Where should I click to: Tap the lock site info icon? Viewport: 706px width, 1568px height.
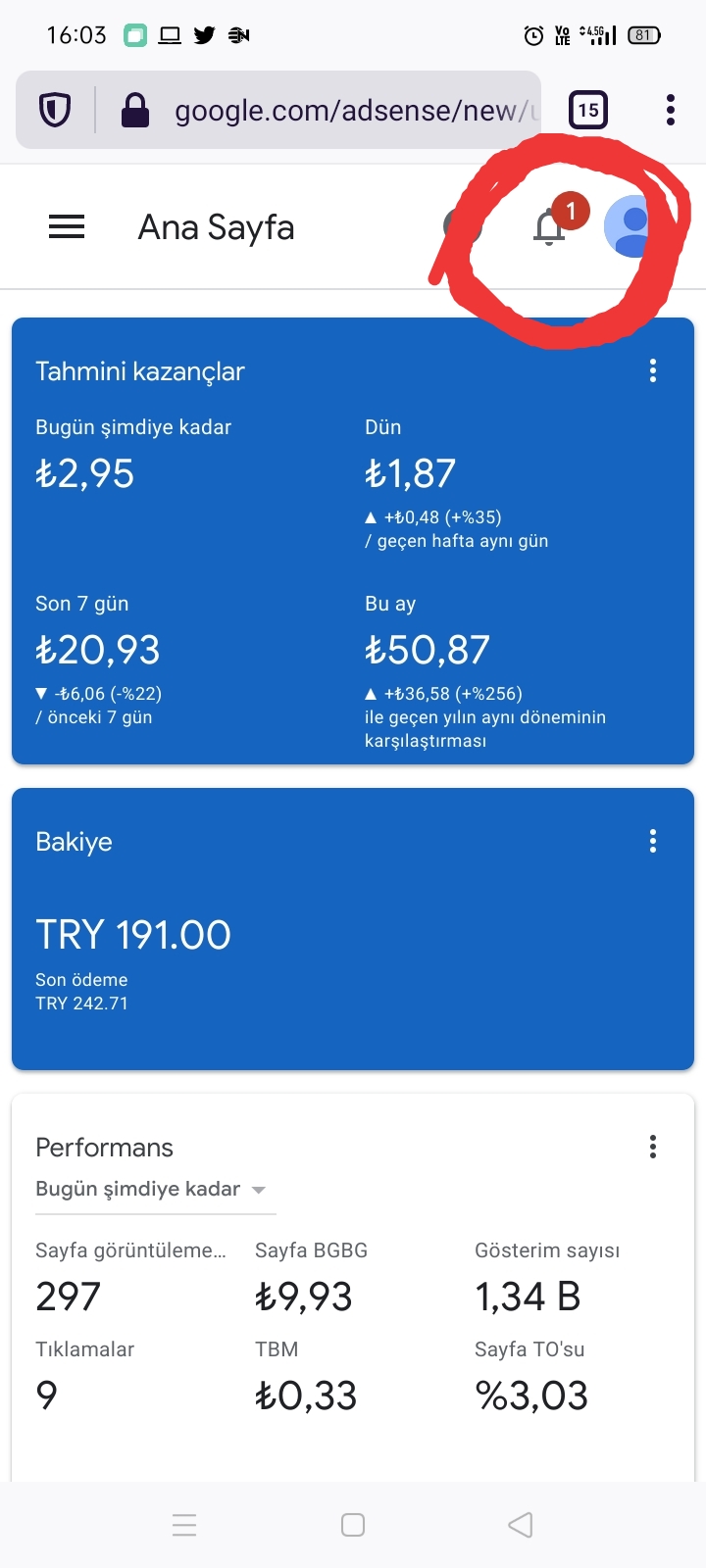point(134,110)
